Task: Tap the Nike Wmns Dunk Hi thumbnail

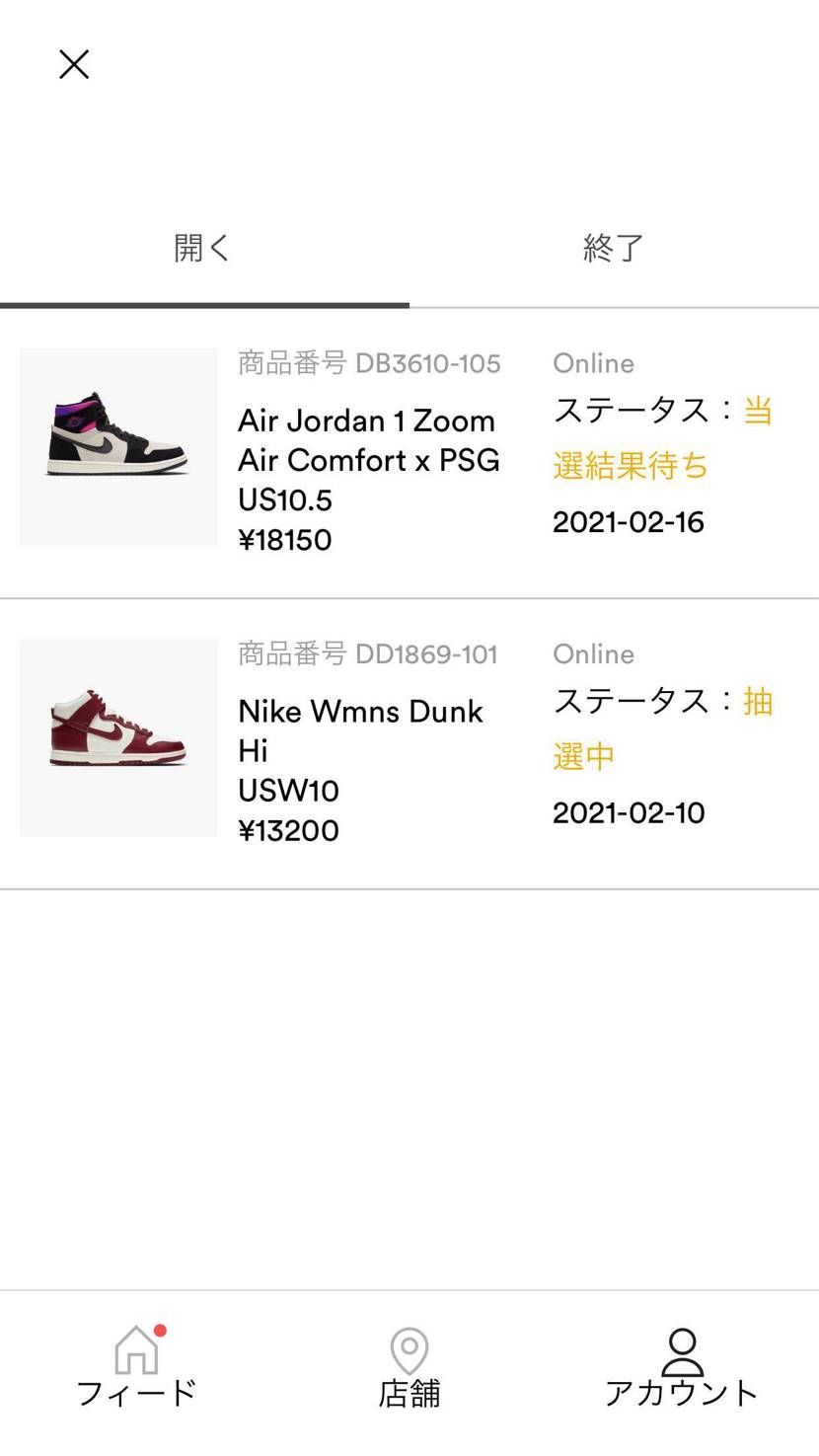Action: 117,737
